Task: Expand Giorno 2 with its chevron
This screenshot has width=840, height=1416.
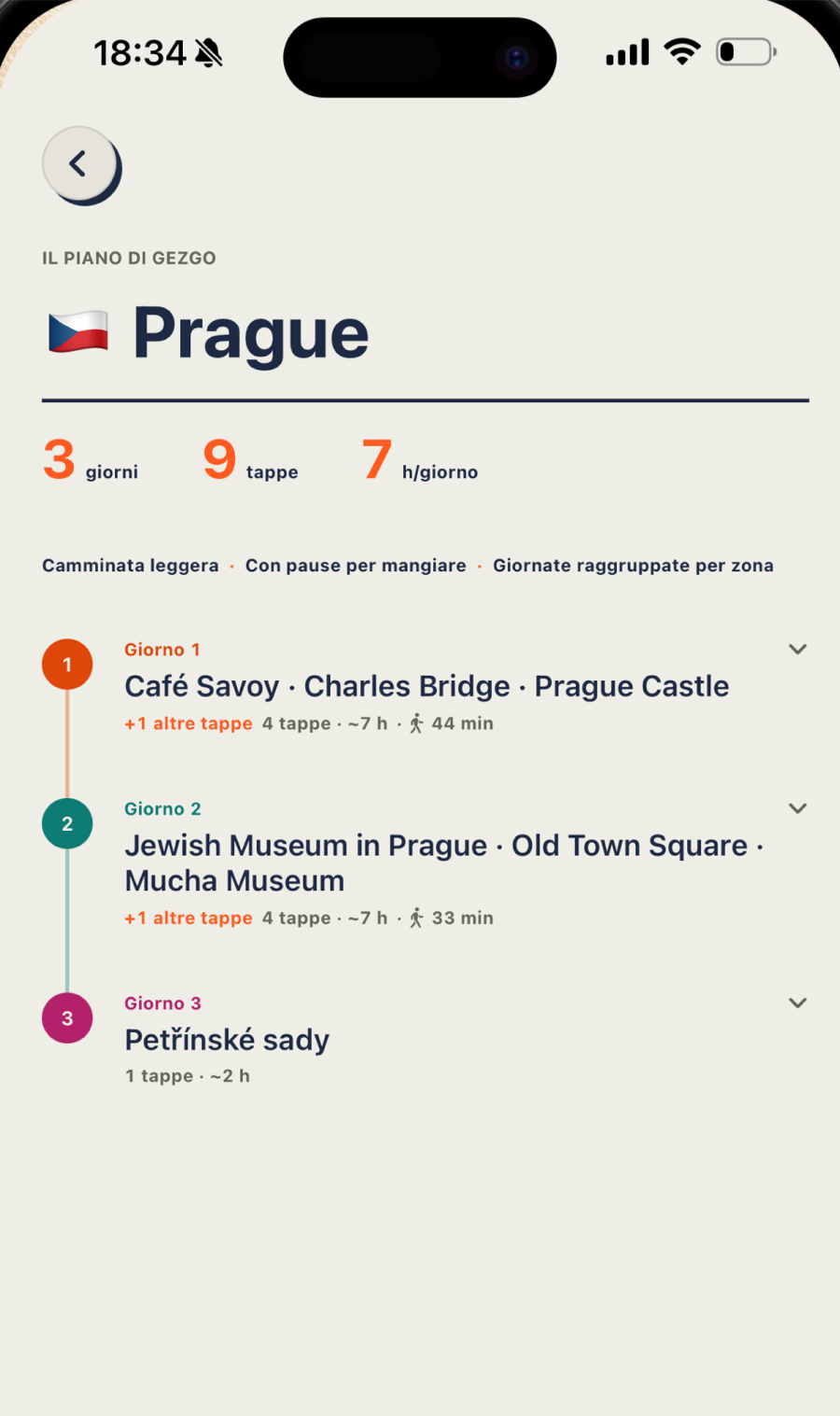Action: pyautogui.click(x=797, y=808)
